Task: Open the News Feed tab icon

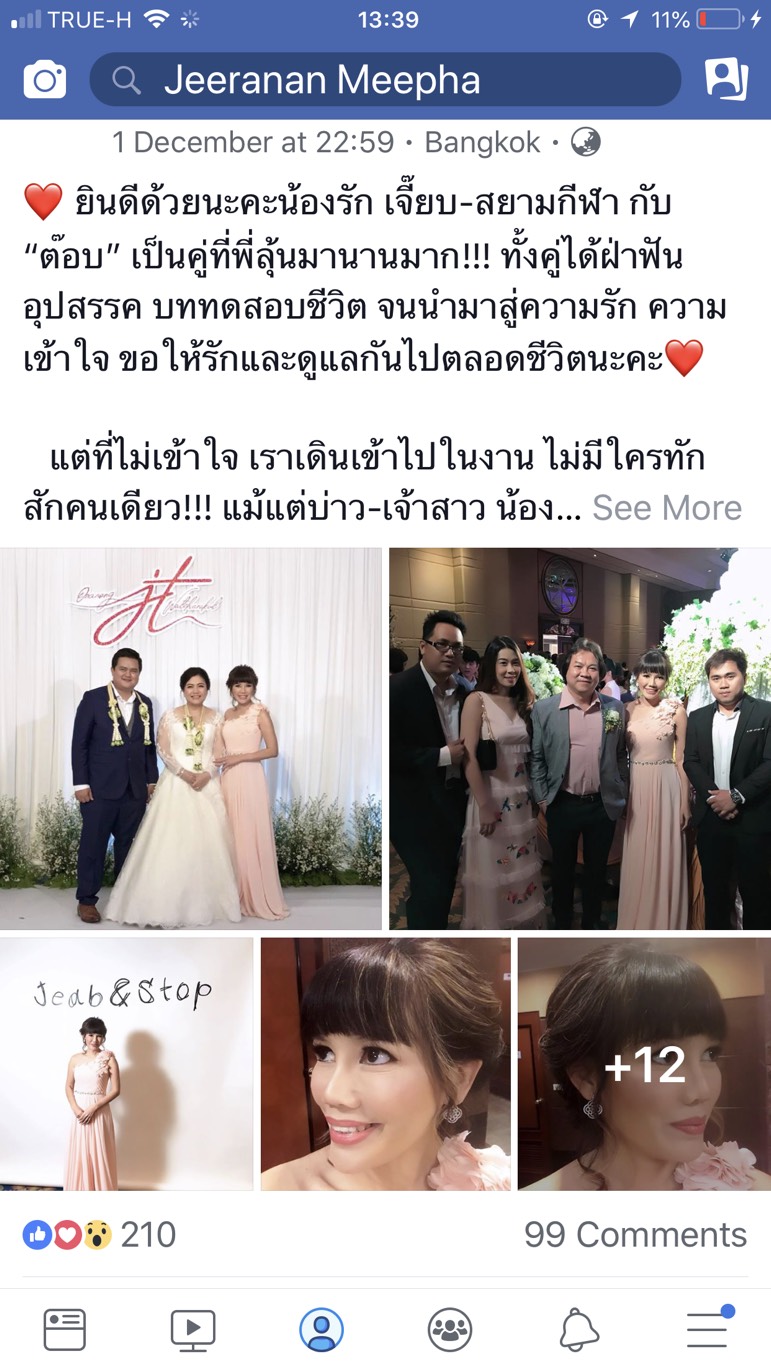Action: (x=64, y=1329)
